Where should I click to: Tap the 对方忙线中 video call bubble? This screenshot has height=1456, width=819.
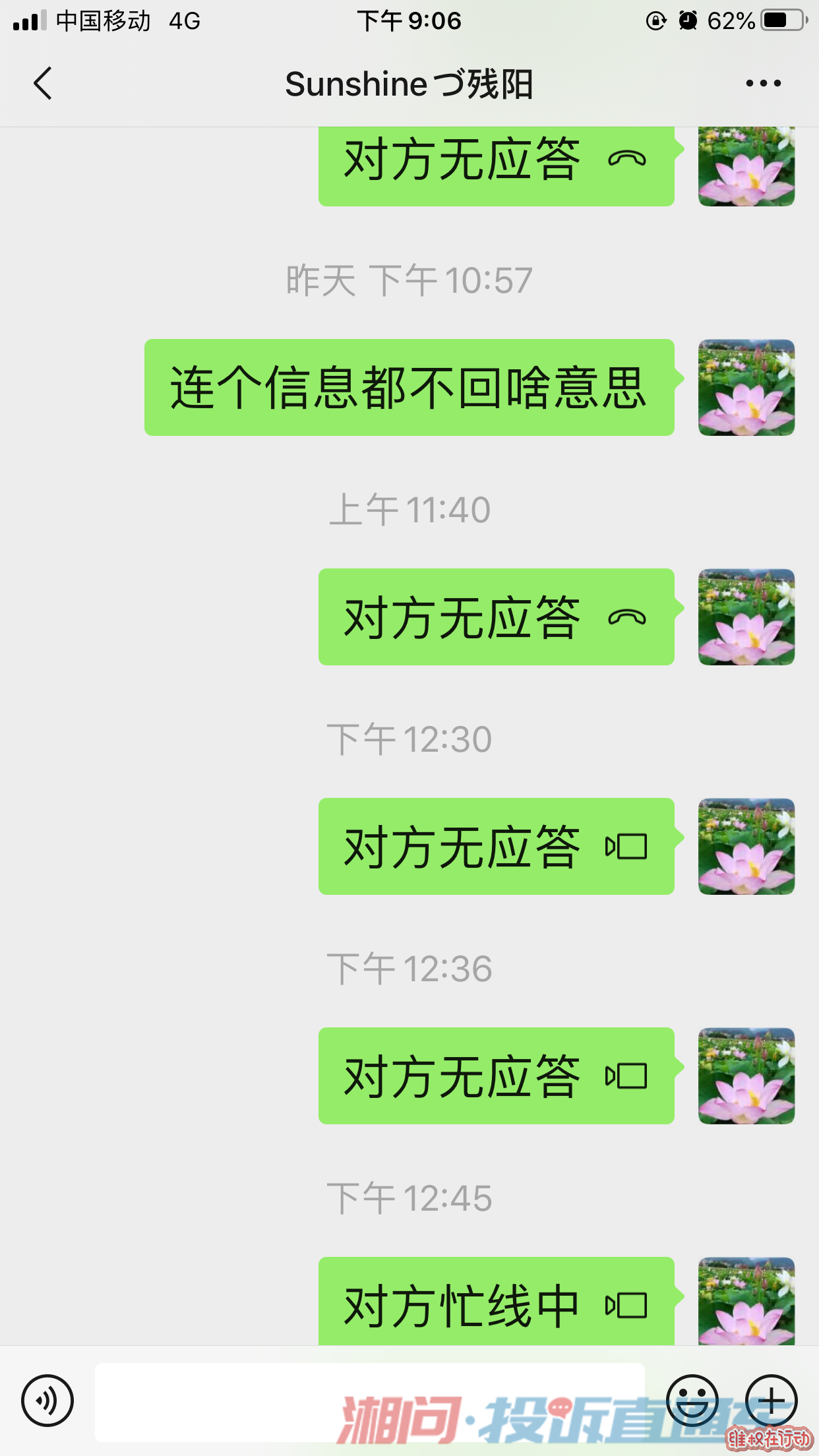click(x=497, y=1301)
